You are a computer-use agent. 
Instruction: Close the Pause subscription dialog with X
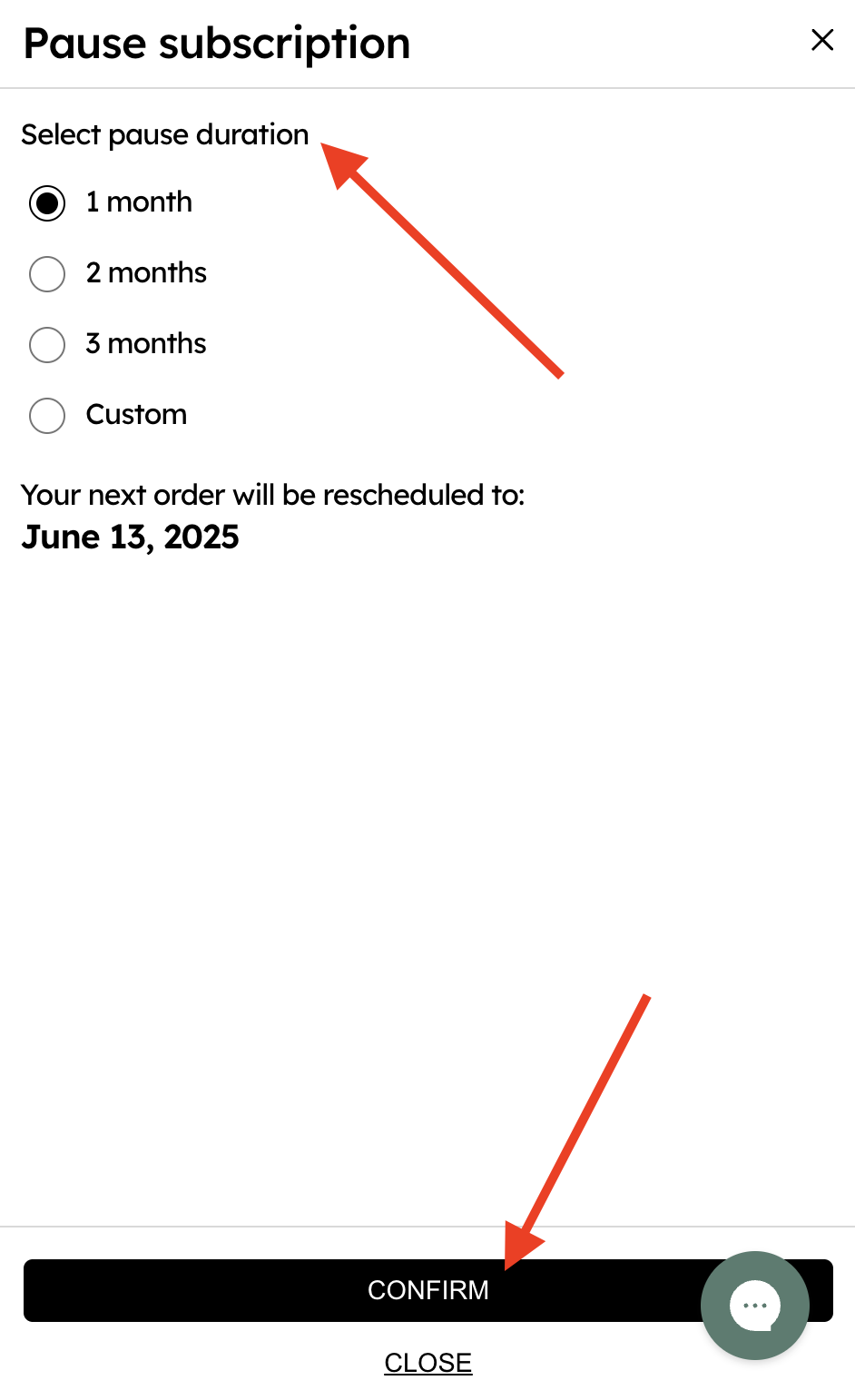(822, 40)
